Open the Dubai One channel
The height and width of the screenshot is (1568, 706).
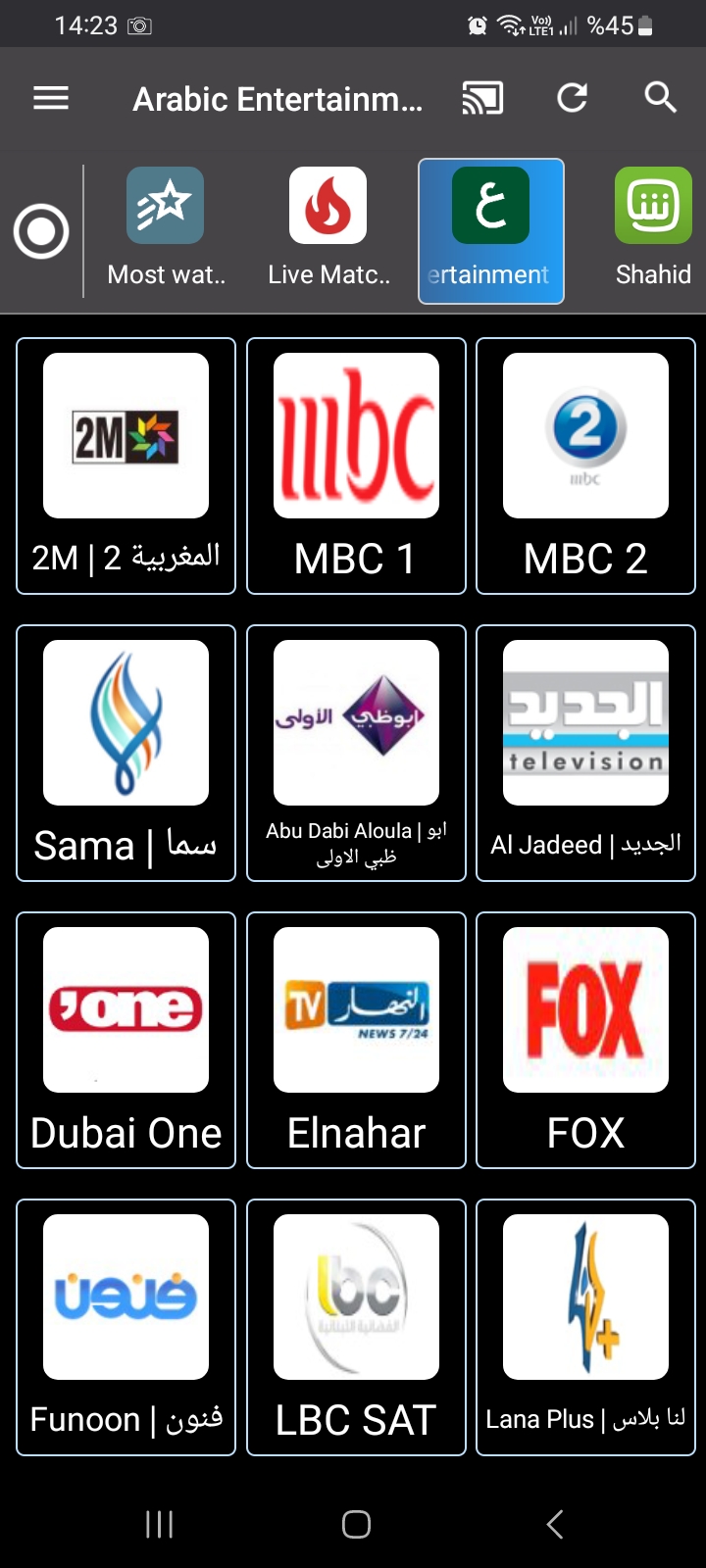click(x=126, y=1040)
